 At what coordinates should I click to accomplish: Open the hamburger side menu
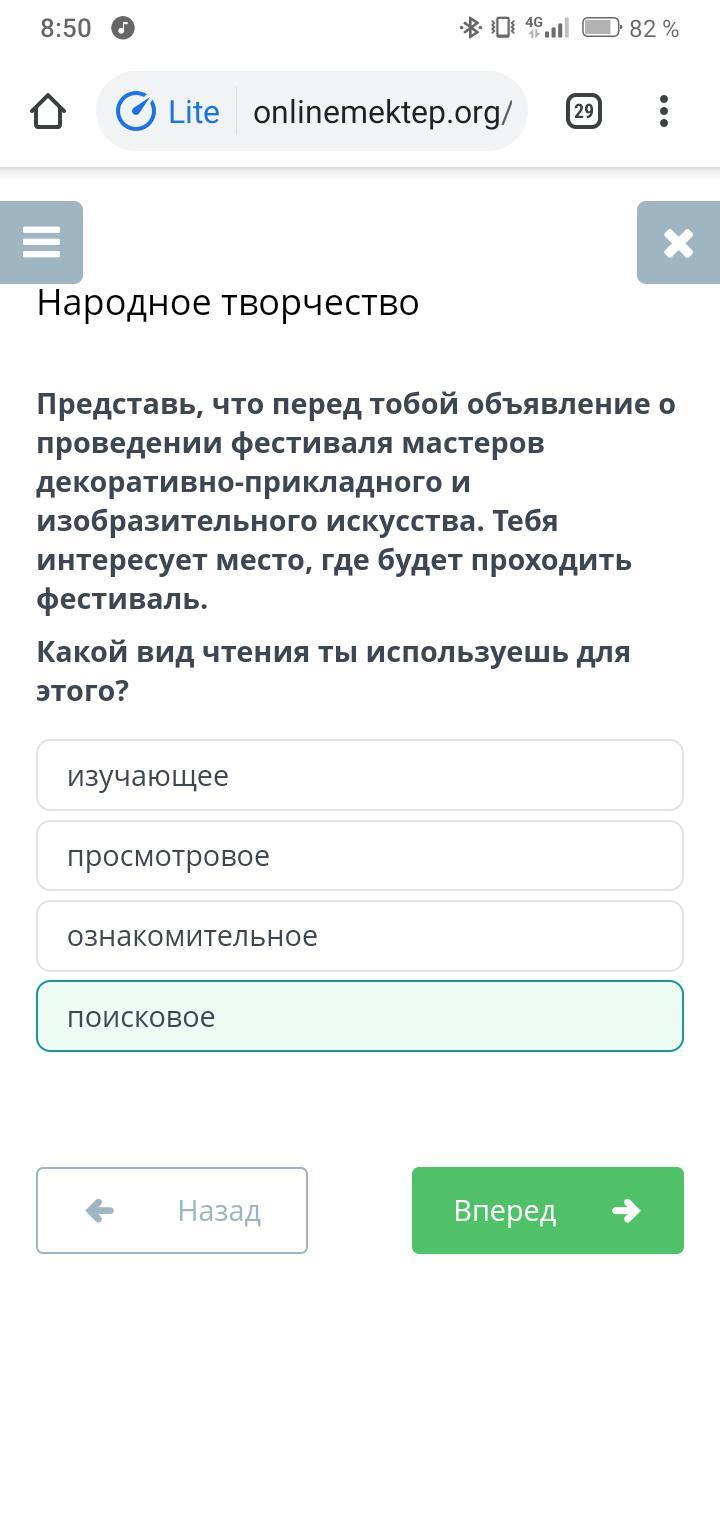tap(41, 242)
